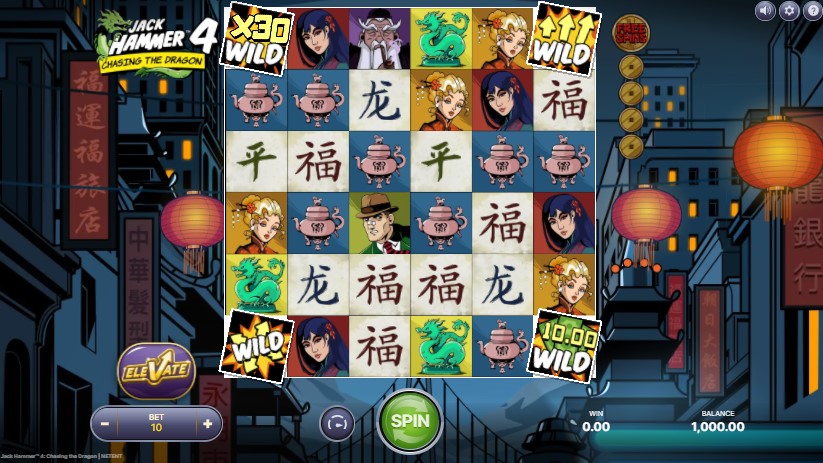Open the help question mark
Screen dimensions: 823x463
click(811, 11)
